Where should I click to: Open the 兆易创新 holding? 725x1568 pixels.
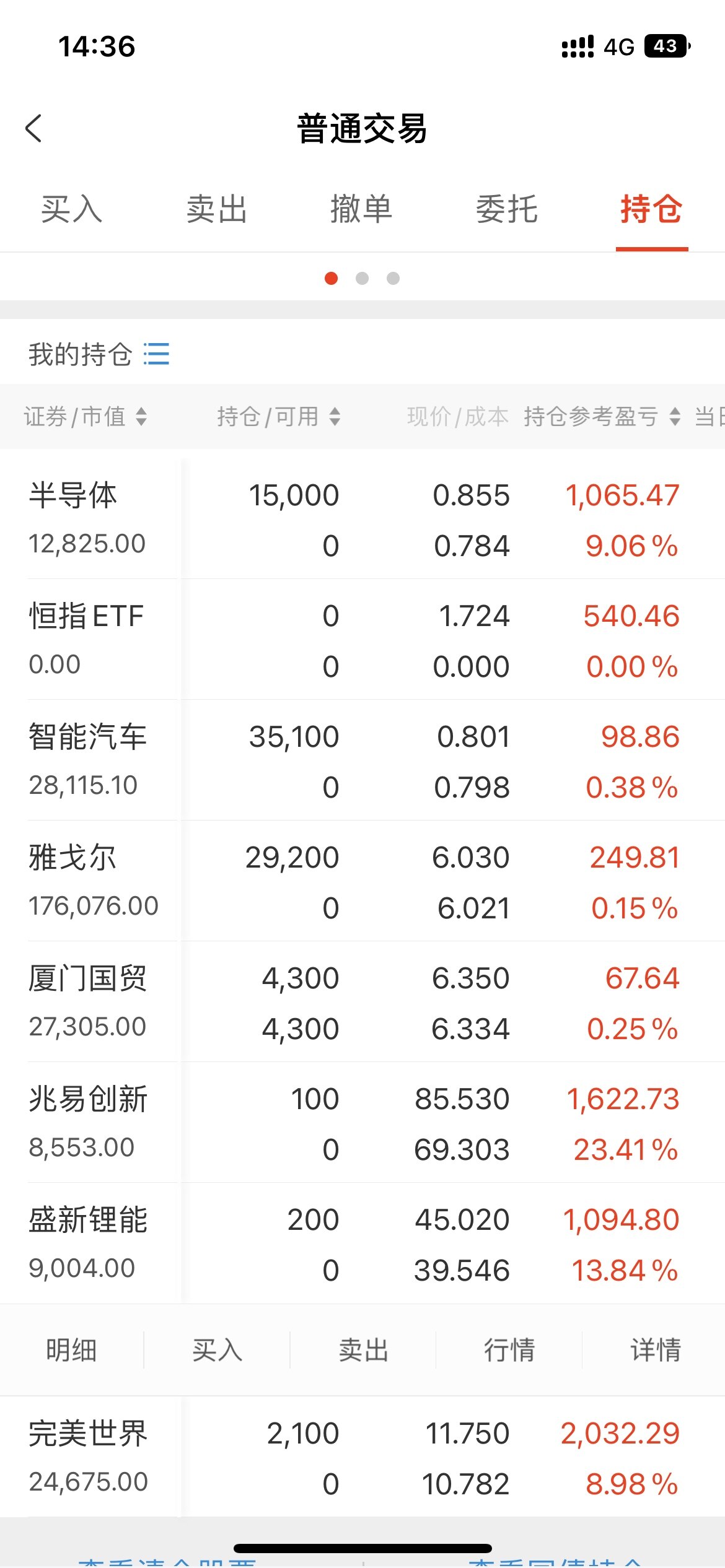pyautogui.click(x=362, y=1123)
